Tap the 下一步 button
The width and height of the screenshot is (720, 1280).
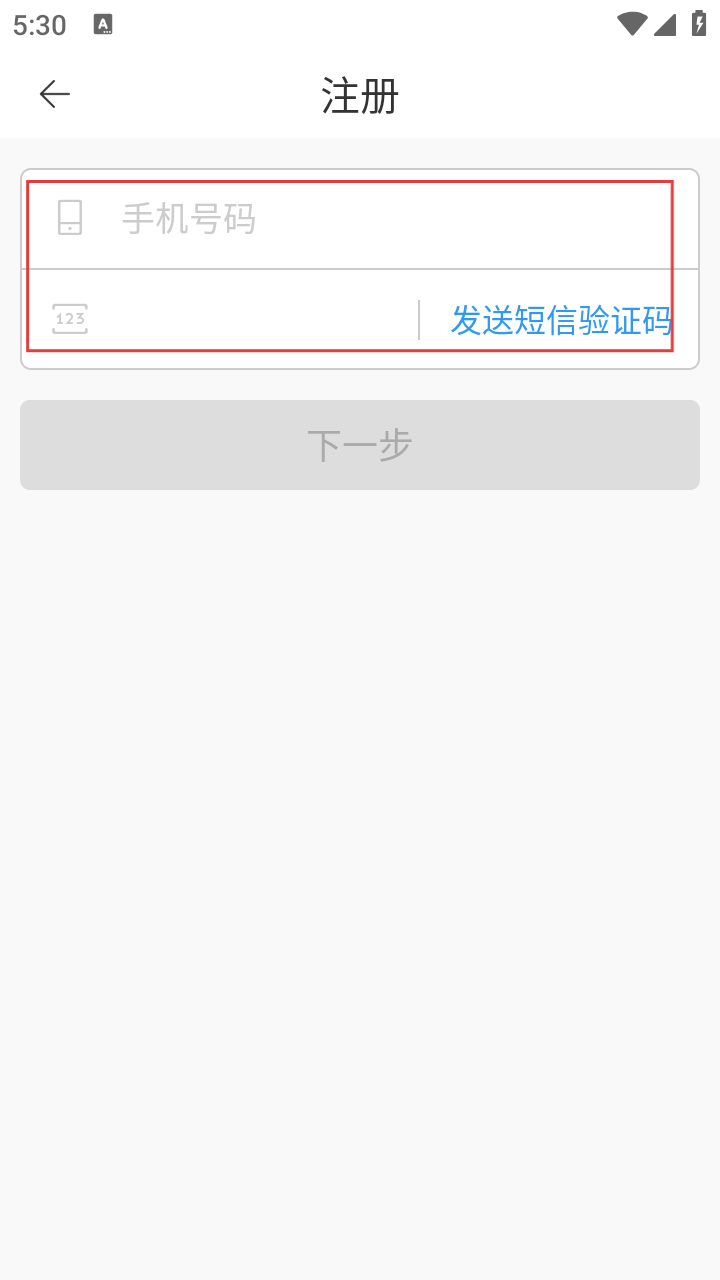coord(360,445)
